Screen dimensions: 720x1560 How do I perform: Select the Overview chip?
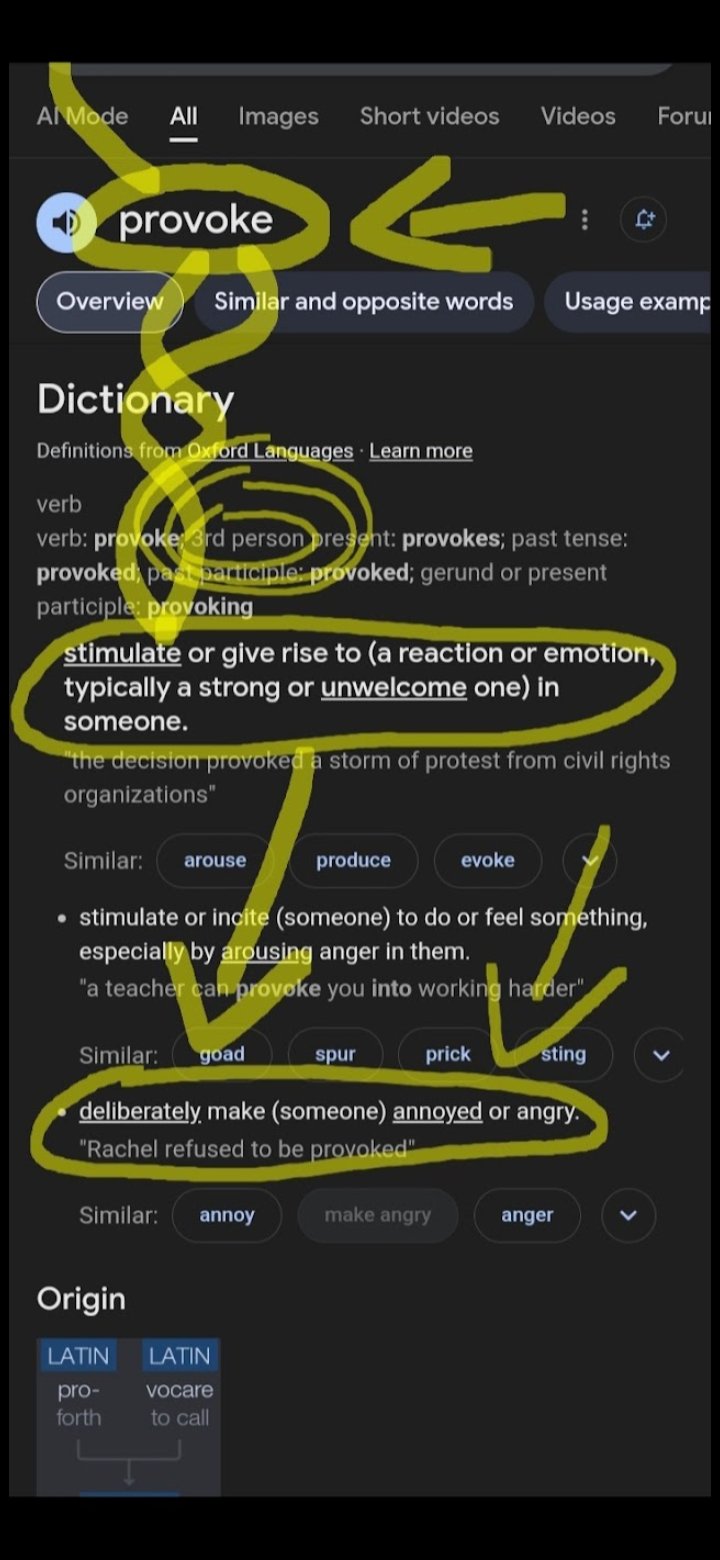click(x=110, y=302)
